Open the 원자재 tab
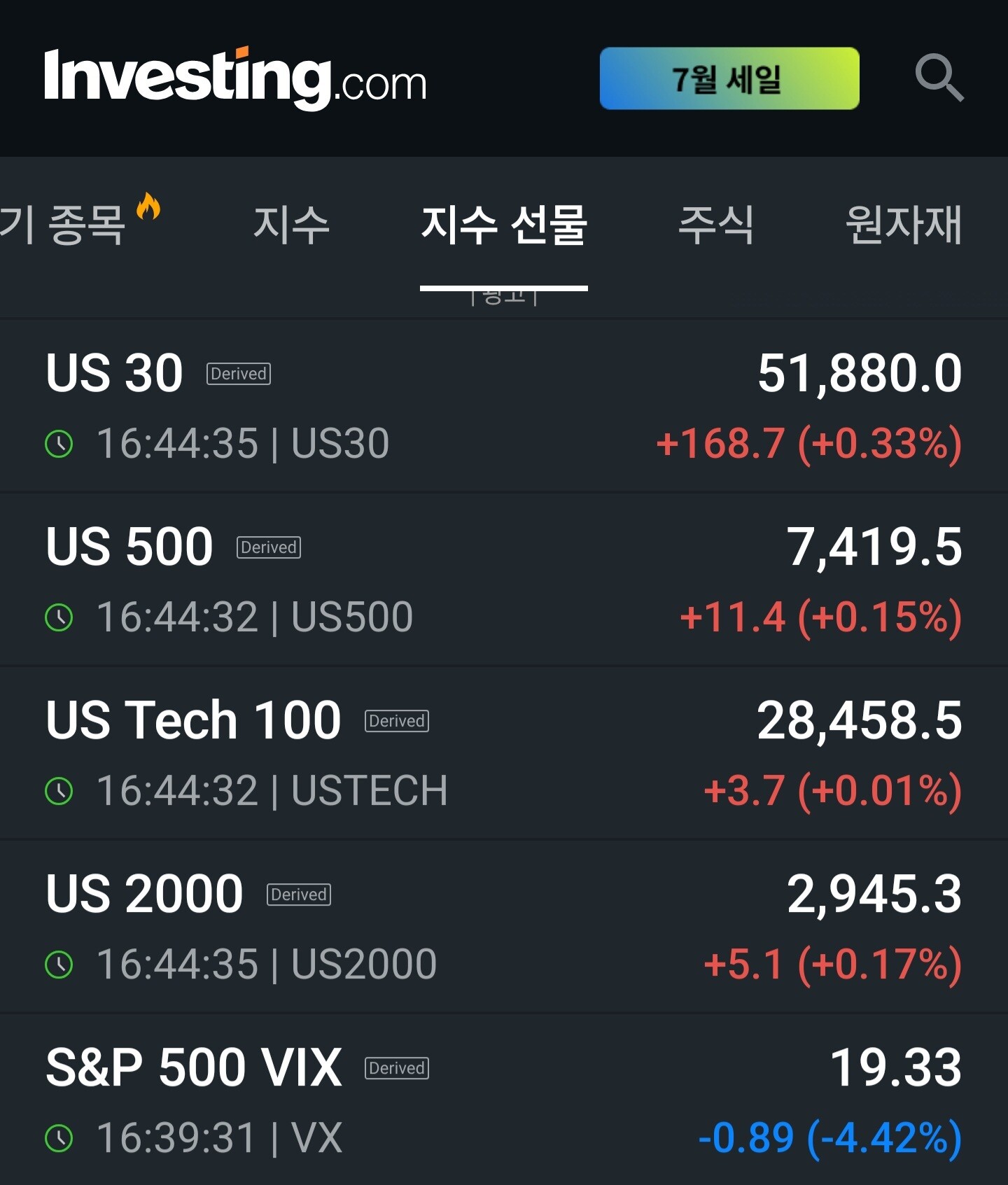 904,225
